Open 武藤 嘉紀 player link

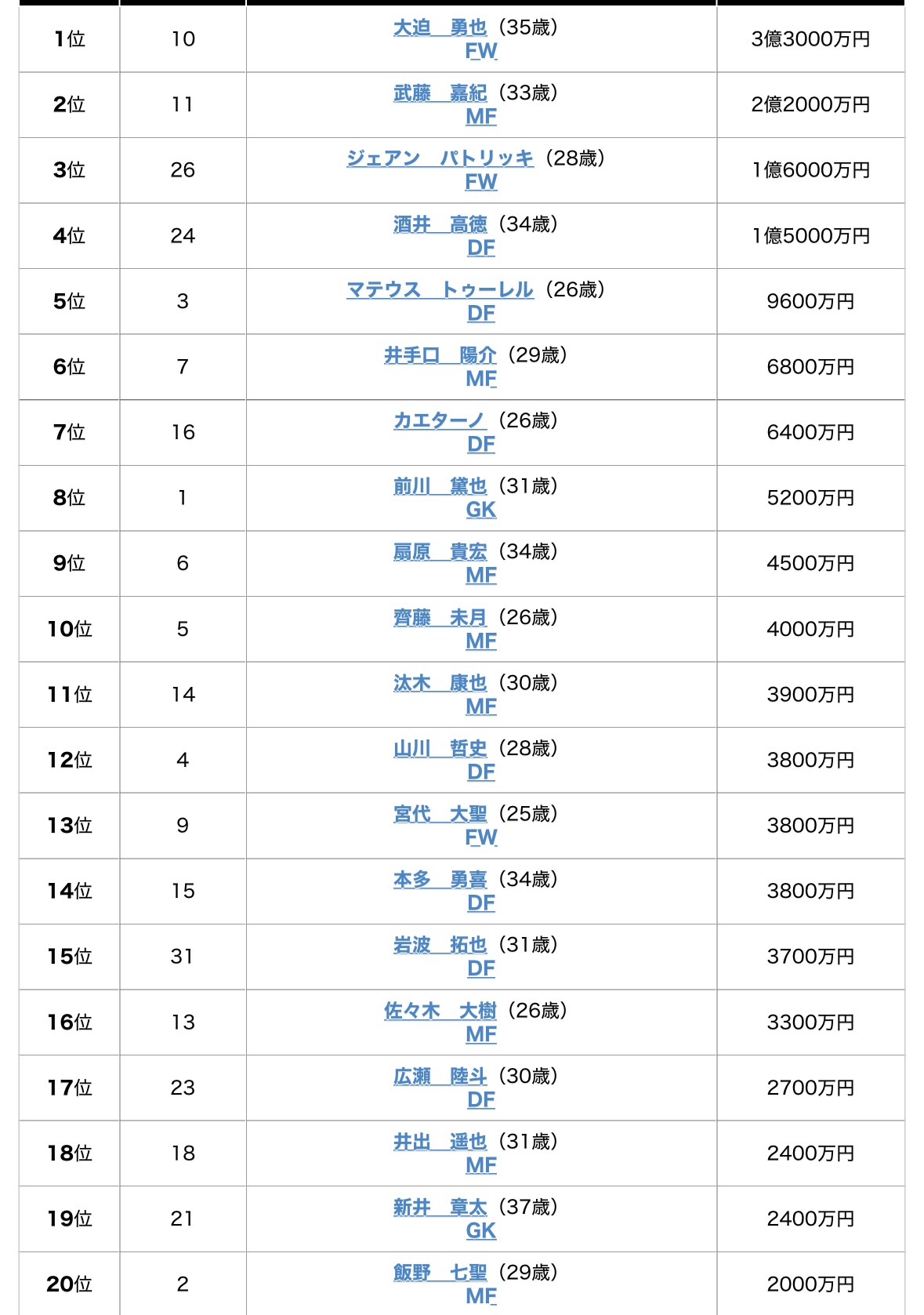pos(440,93)
